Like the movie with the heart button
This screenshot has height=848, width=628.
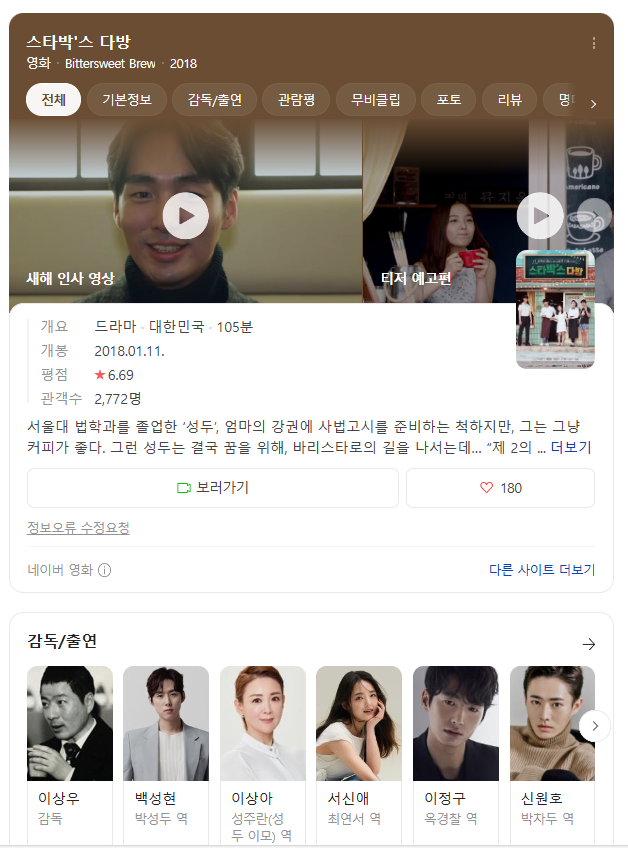(500, 488)
